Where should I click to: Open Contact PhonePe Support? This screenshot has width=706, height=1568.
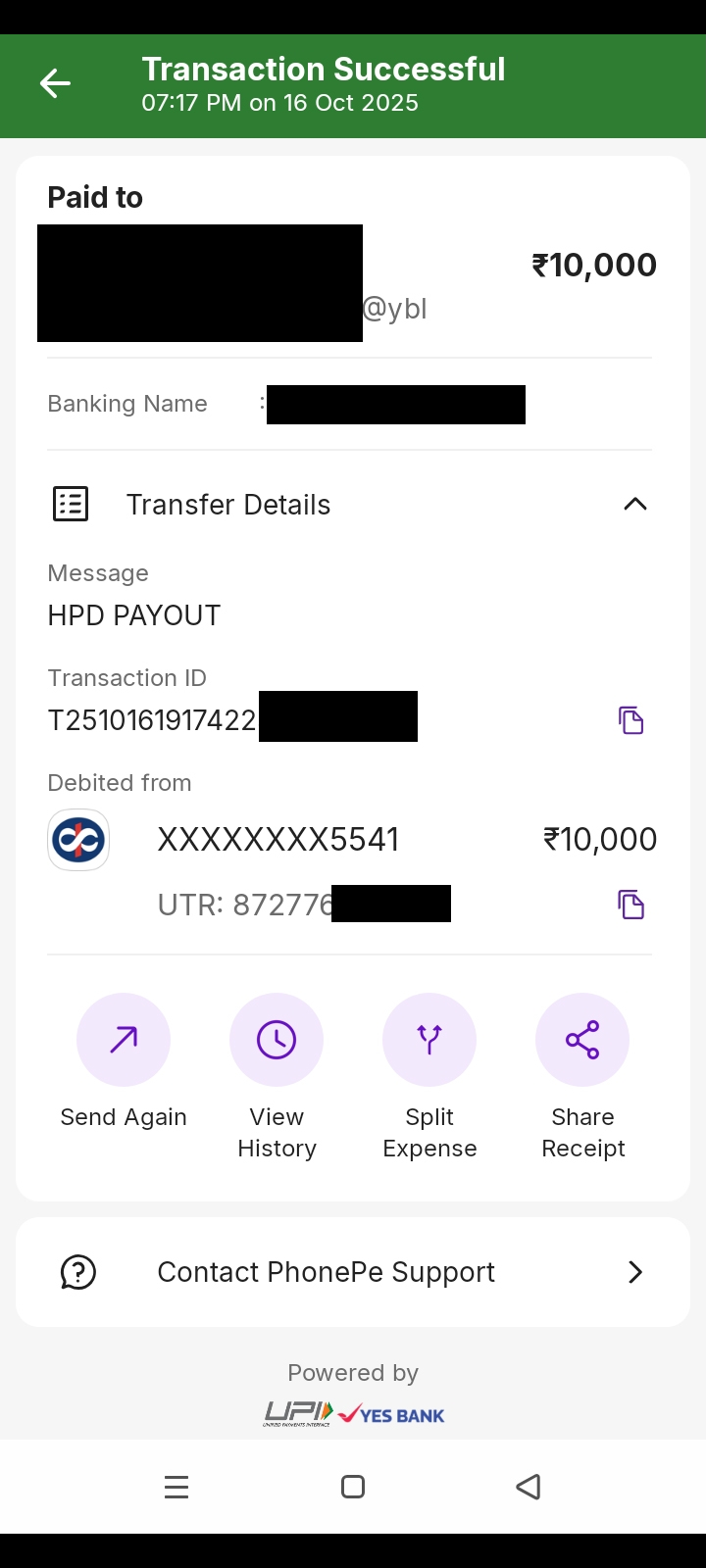coord(353,1272)
